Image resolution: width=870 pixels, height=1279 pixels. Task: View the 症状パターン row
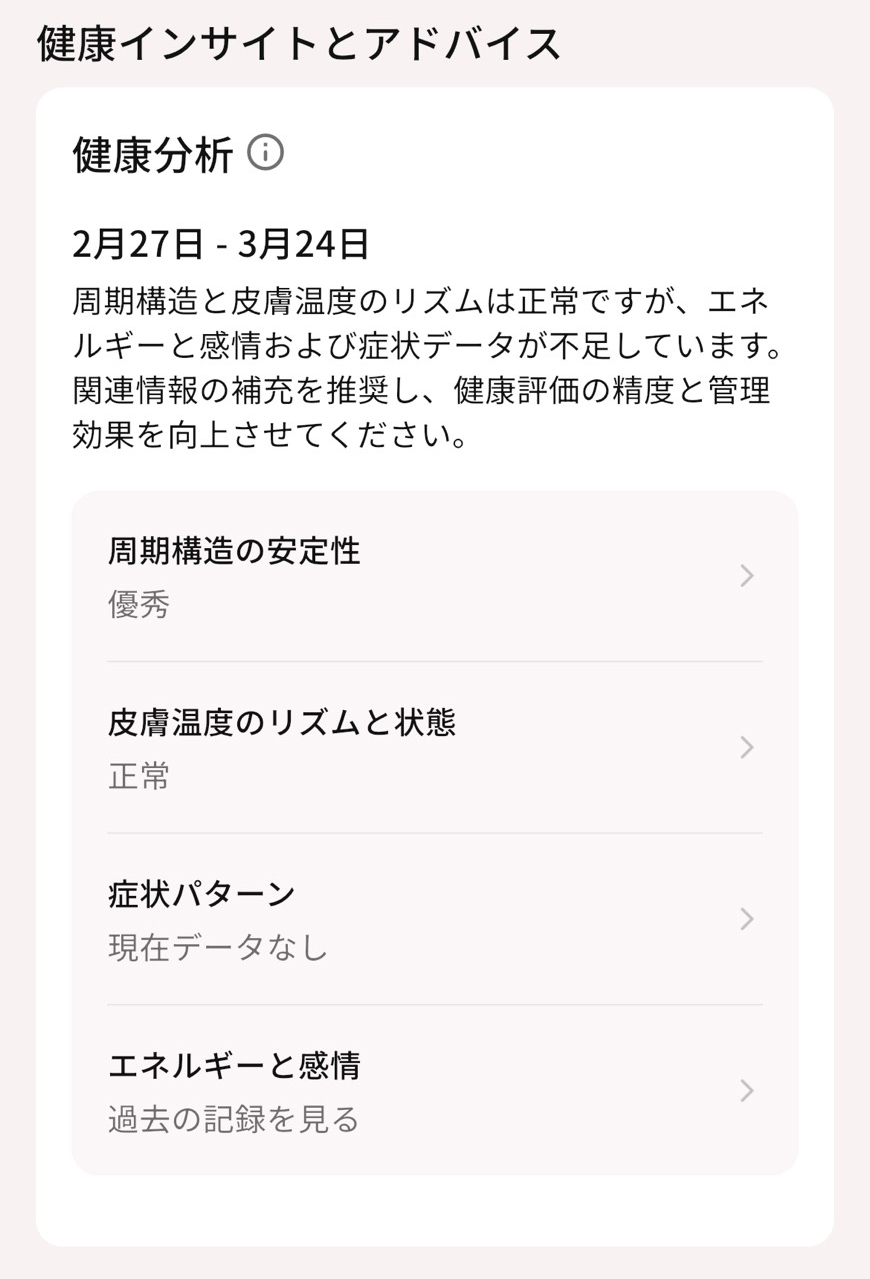pyautogui.click(x=434, y=918)
